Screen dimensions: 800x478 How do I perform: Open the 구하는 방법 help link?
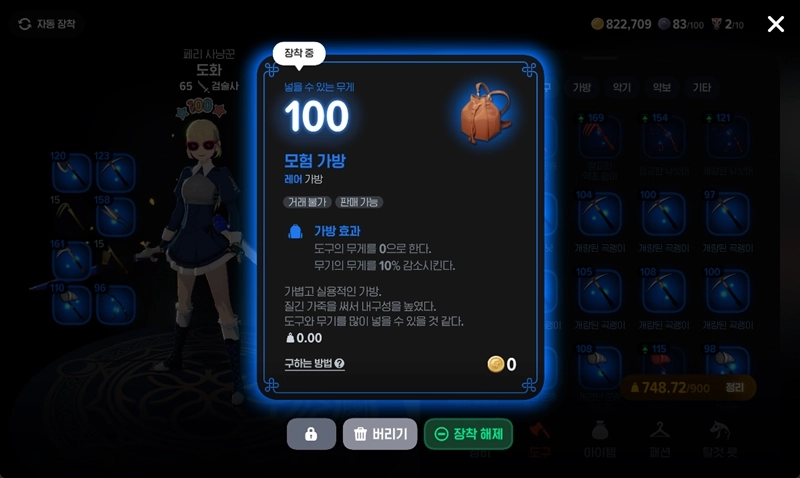[x=315, y=364]
